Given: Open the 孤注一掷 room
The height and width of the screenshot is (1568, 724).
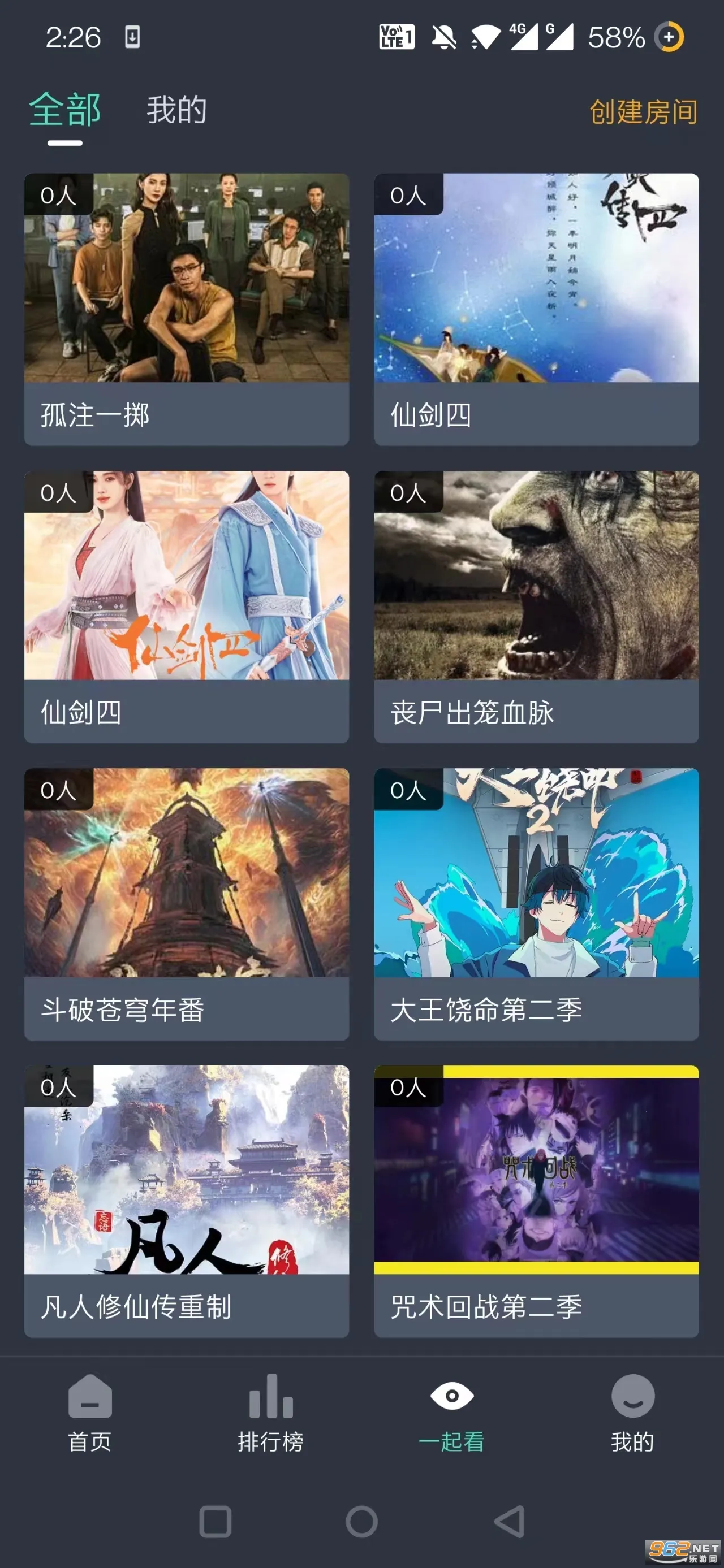Looking at the screenshot, I should (x=186, y=285).
